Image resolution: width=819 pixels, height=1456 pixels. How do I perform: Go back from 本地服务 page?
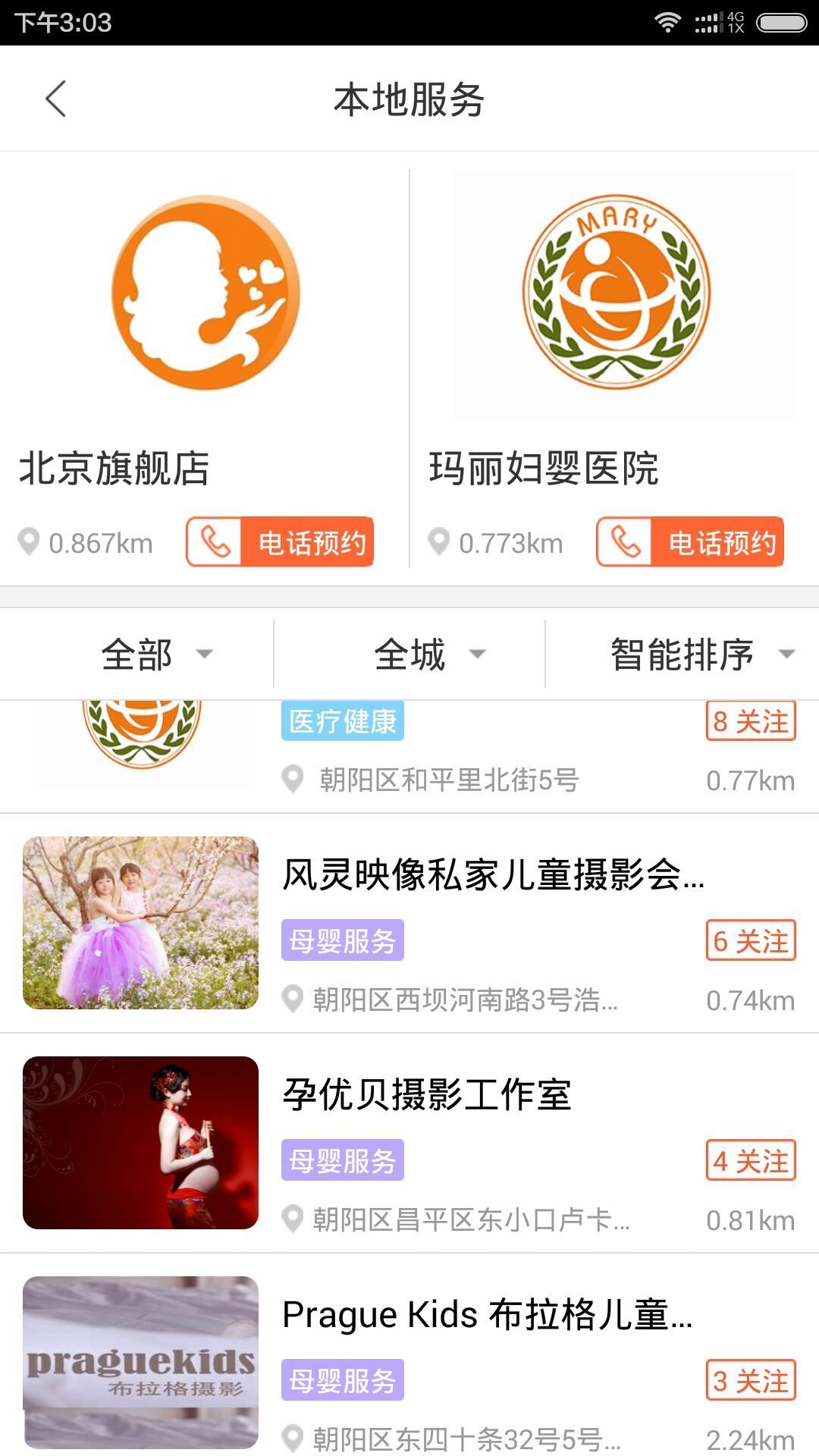point(55,99)
